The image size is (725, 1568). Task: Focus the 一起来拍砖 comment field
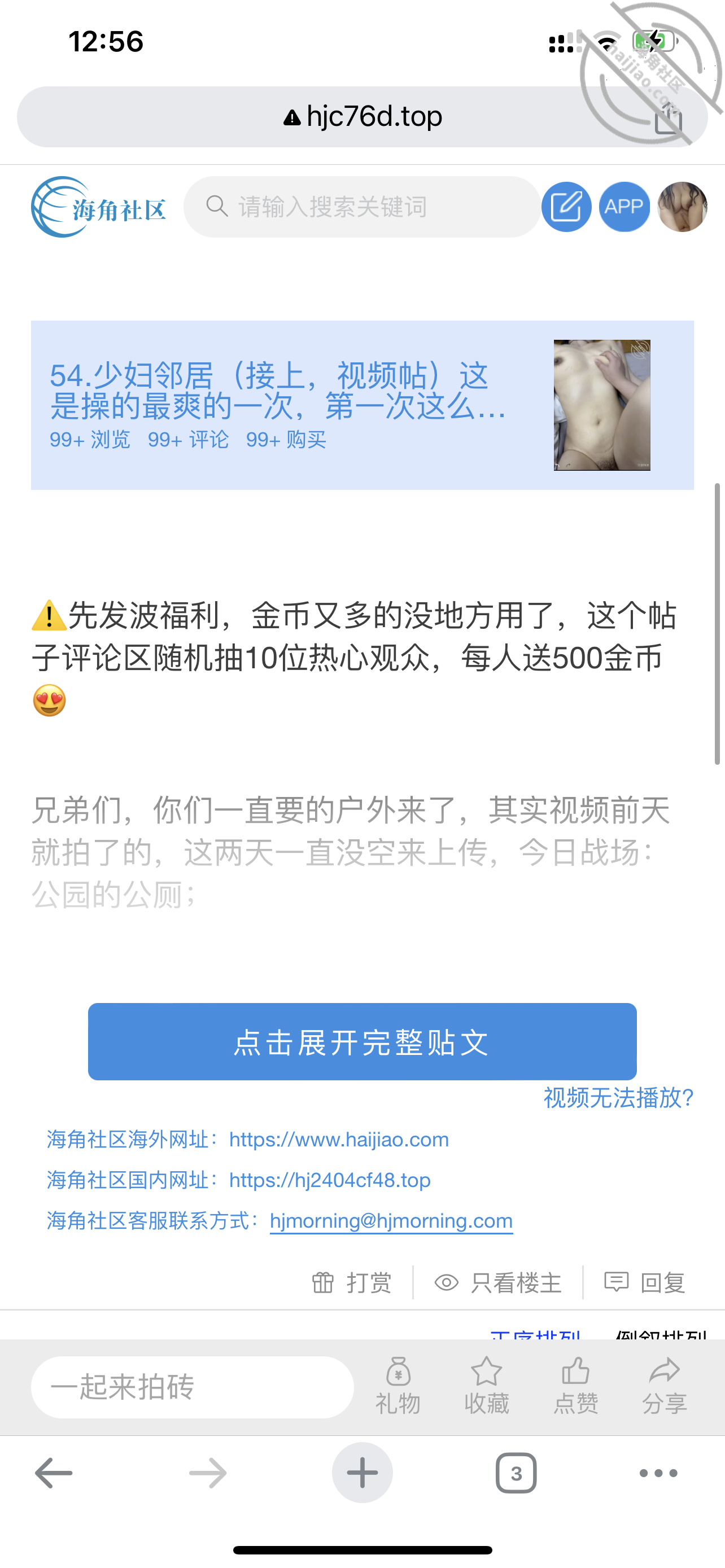tap(193, 1387)
